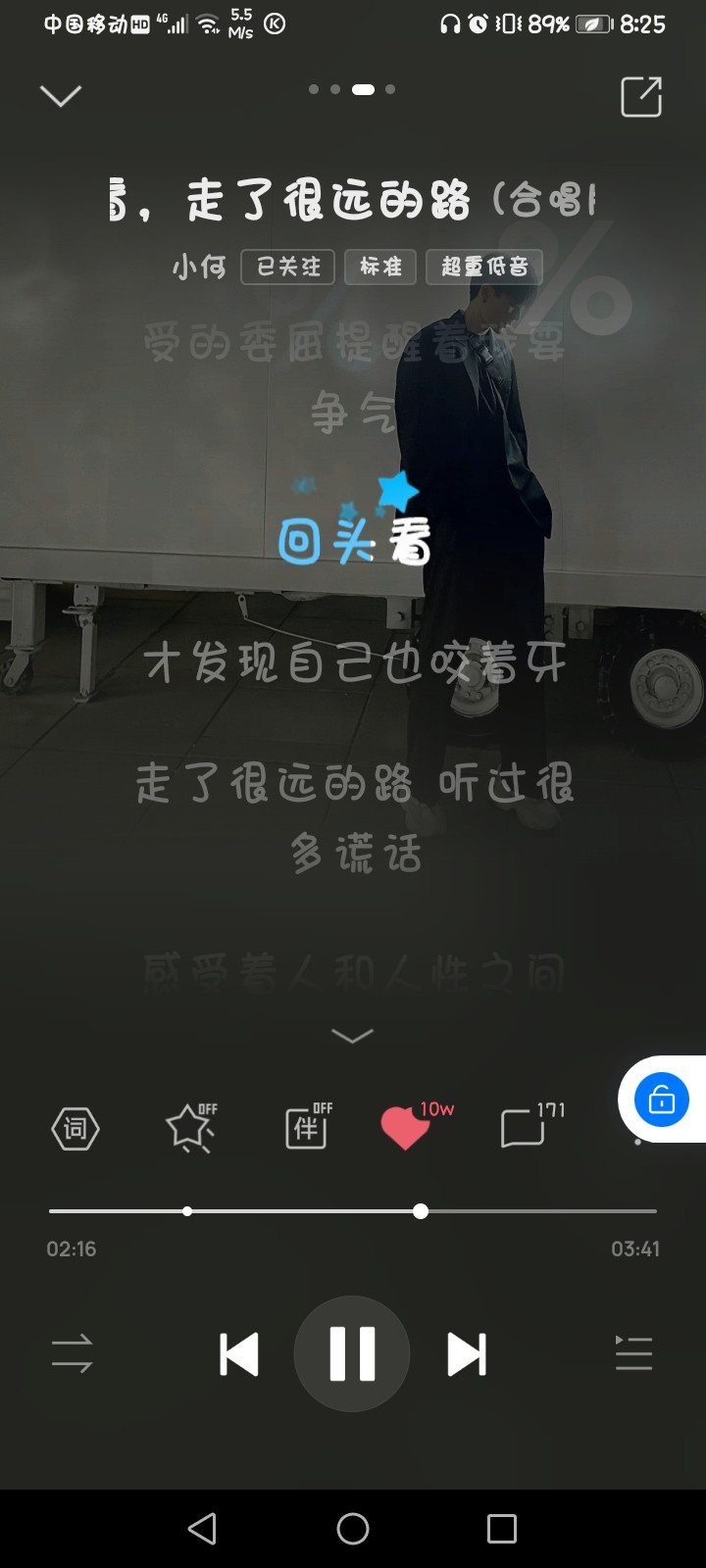The image size is (706, 1568).
Task: Share this song
Action: tap(641, 96)
